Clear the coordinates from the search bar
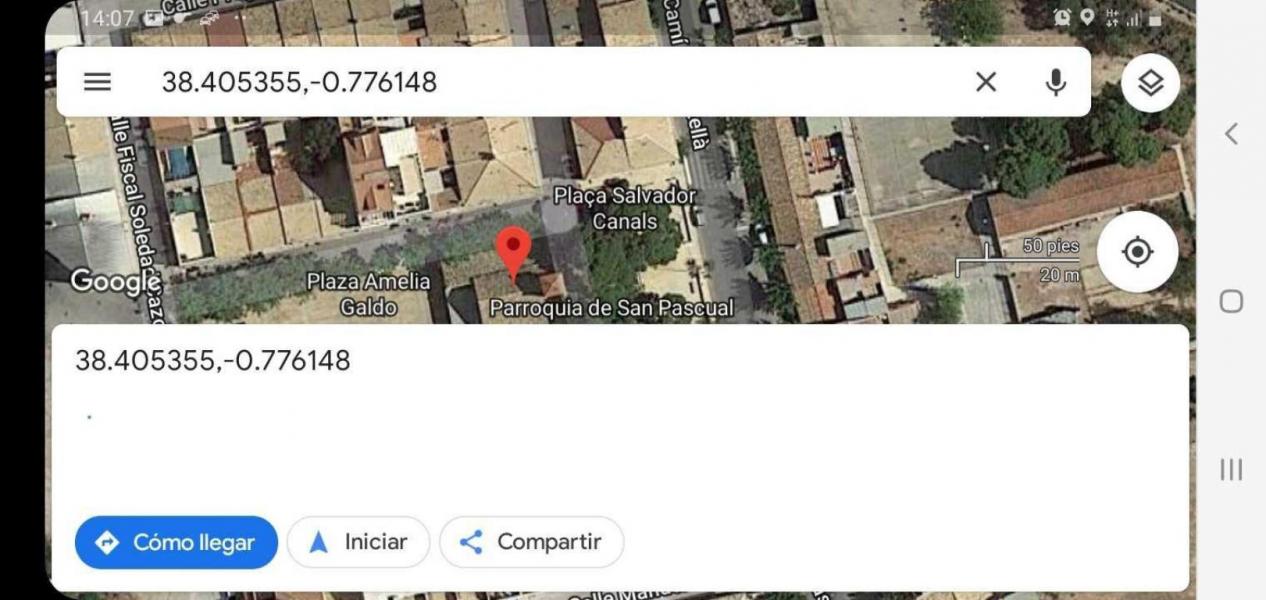The image size is (1266, 600). point(986,82)
